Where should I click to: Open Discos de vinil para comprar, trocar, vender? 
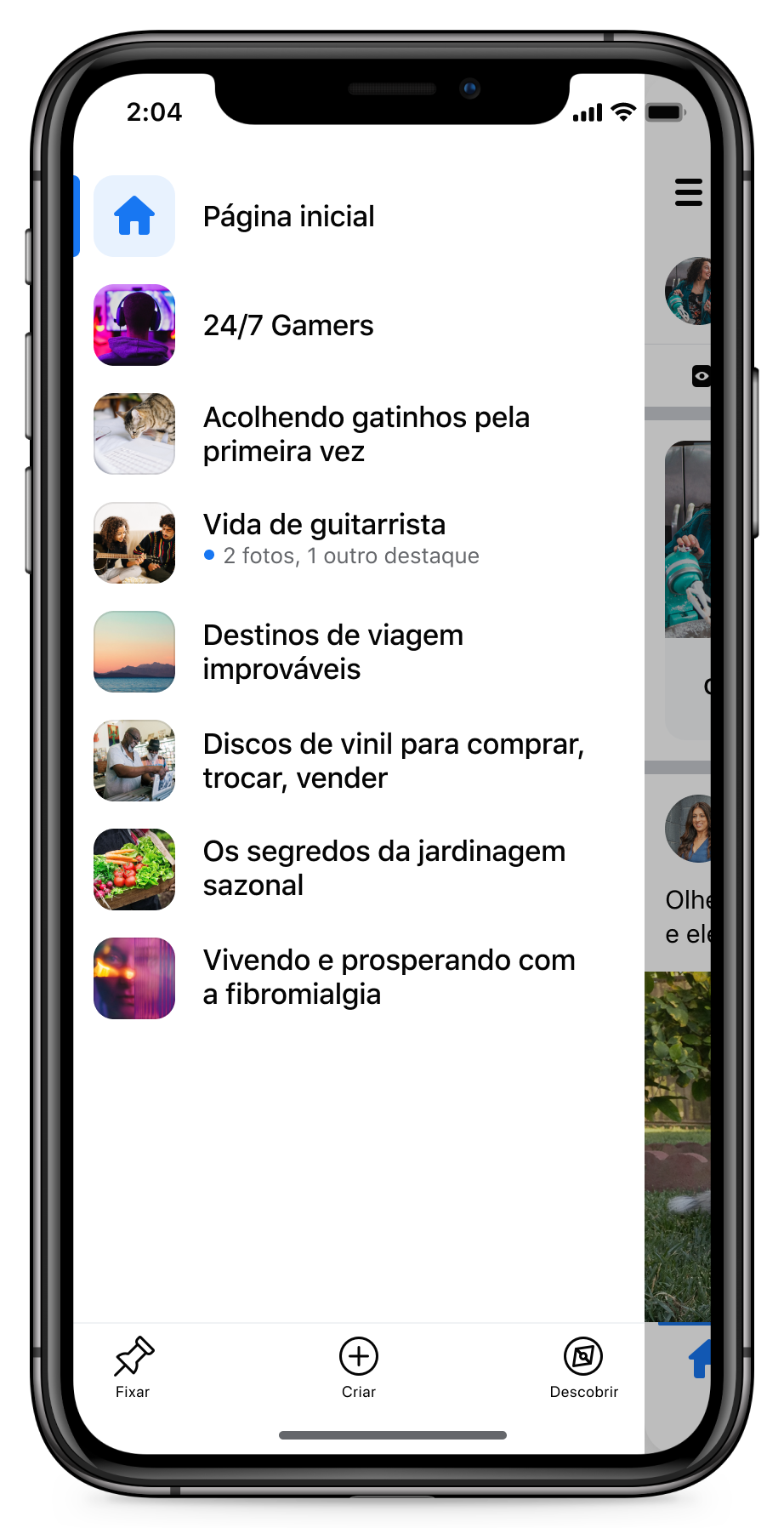[x=392, y=761]
